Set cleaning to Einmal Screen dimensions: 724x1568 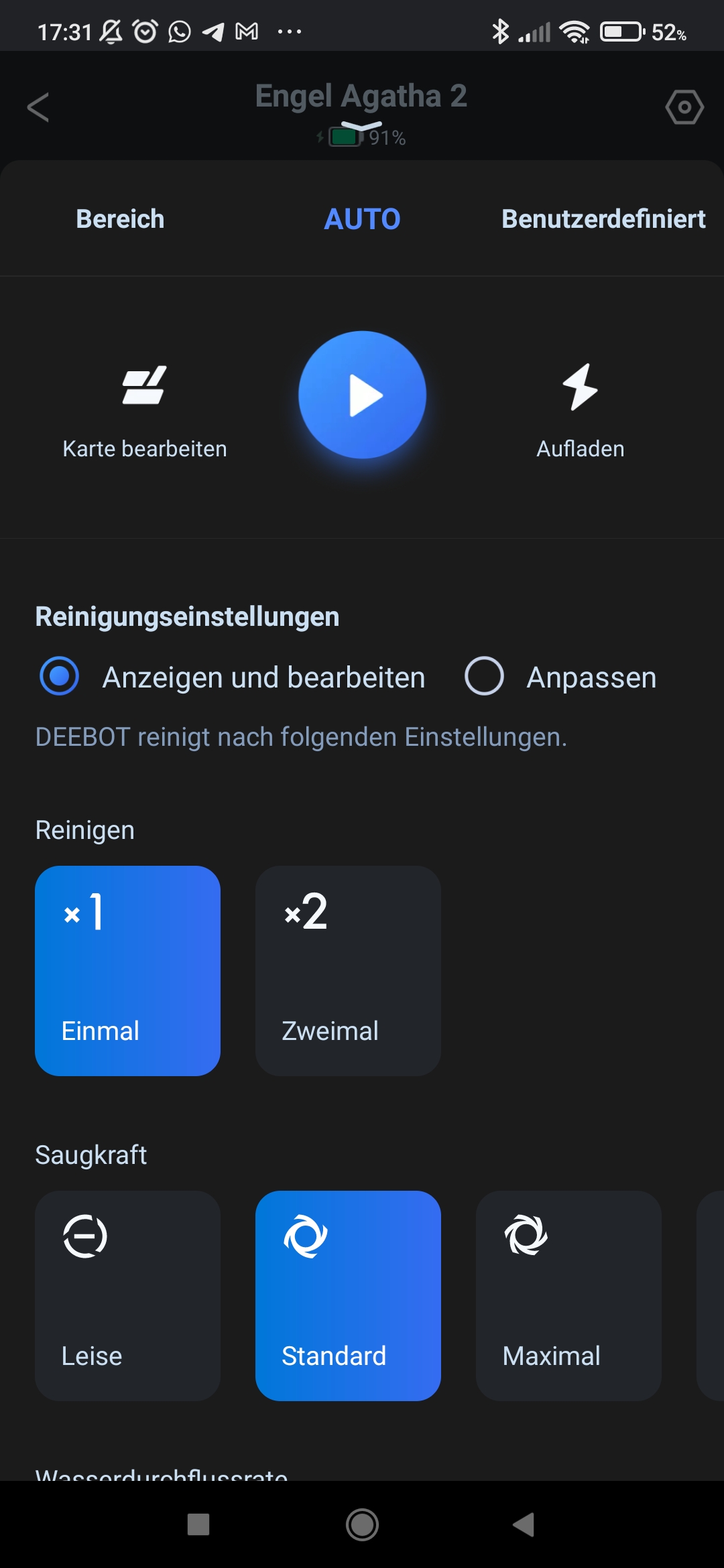[x=127, y=971]
